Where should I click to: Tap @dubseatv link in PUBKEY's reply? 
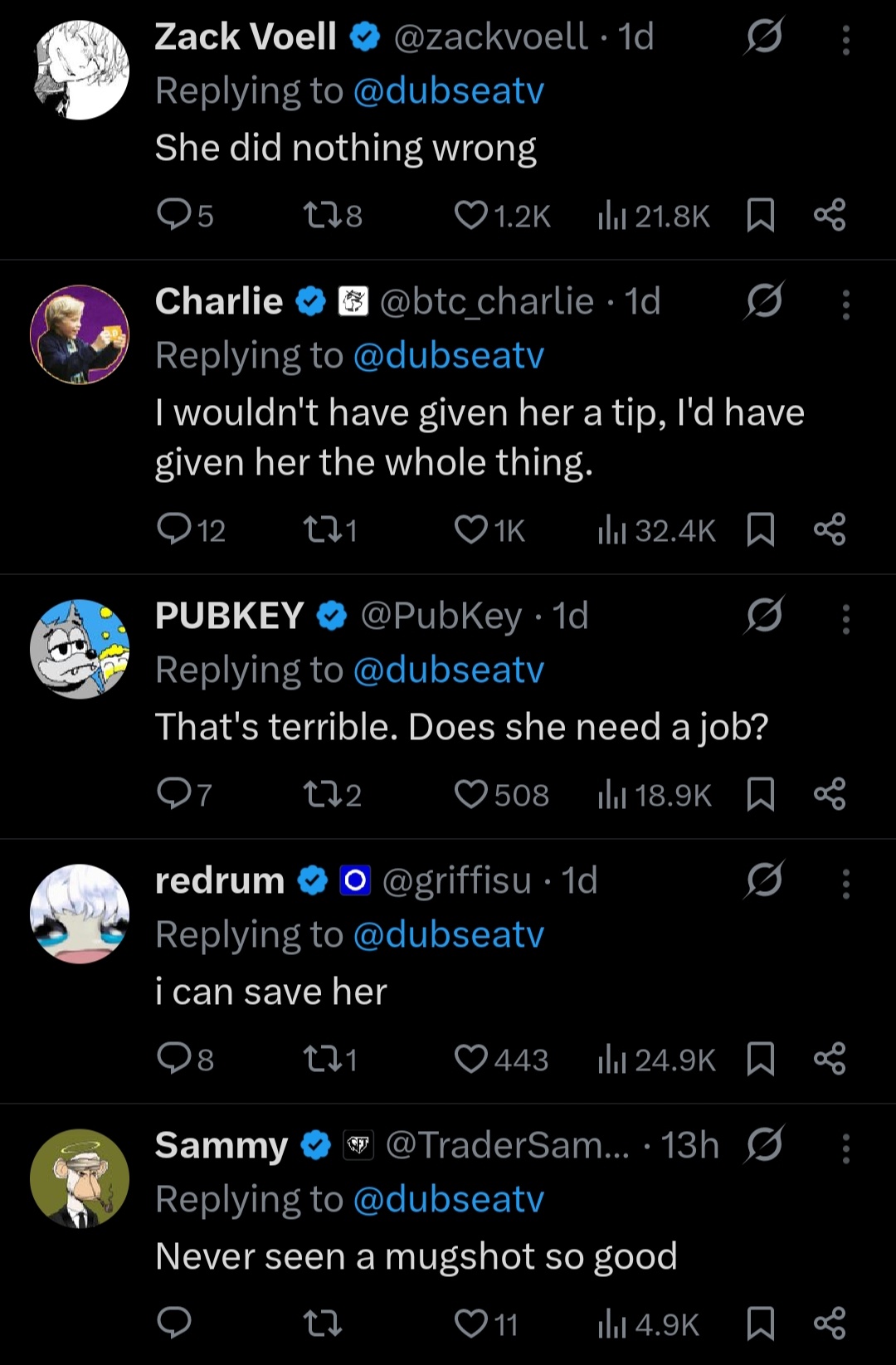click(x=448, y=670)
